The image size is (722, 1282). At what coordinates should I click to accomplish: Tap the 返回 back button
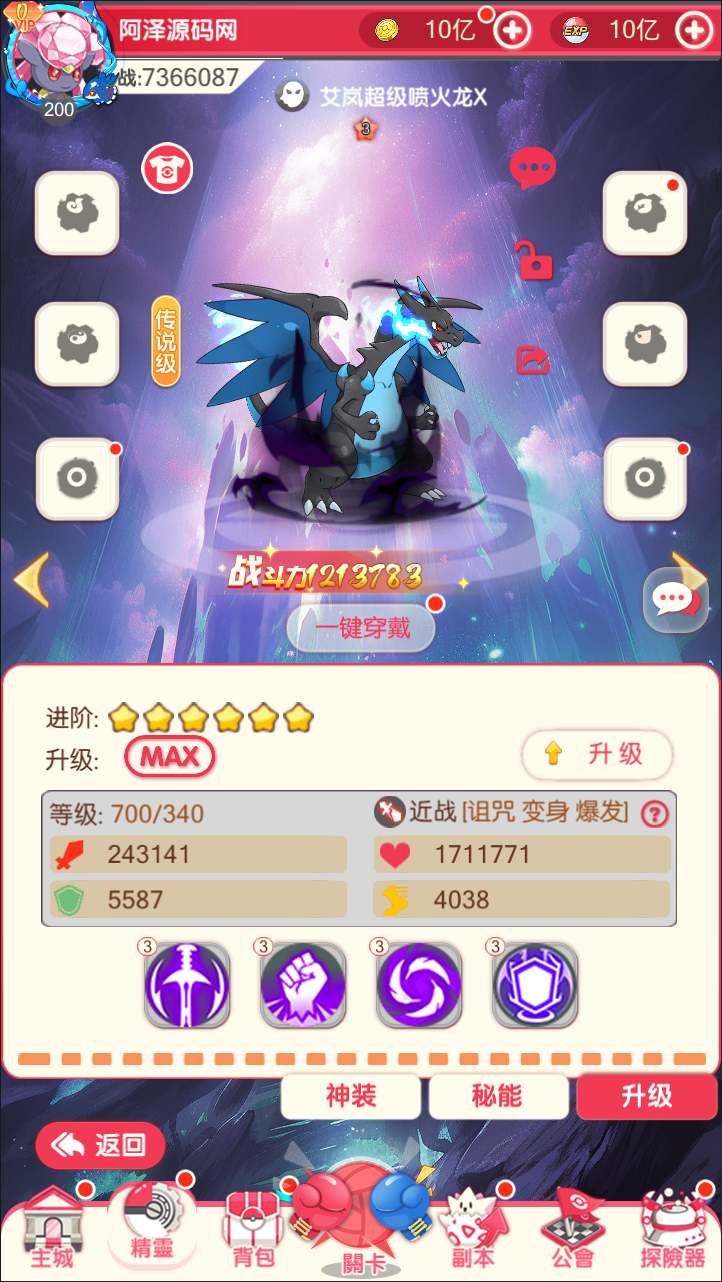tap(100, 1145)
